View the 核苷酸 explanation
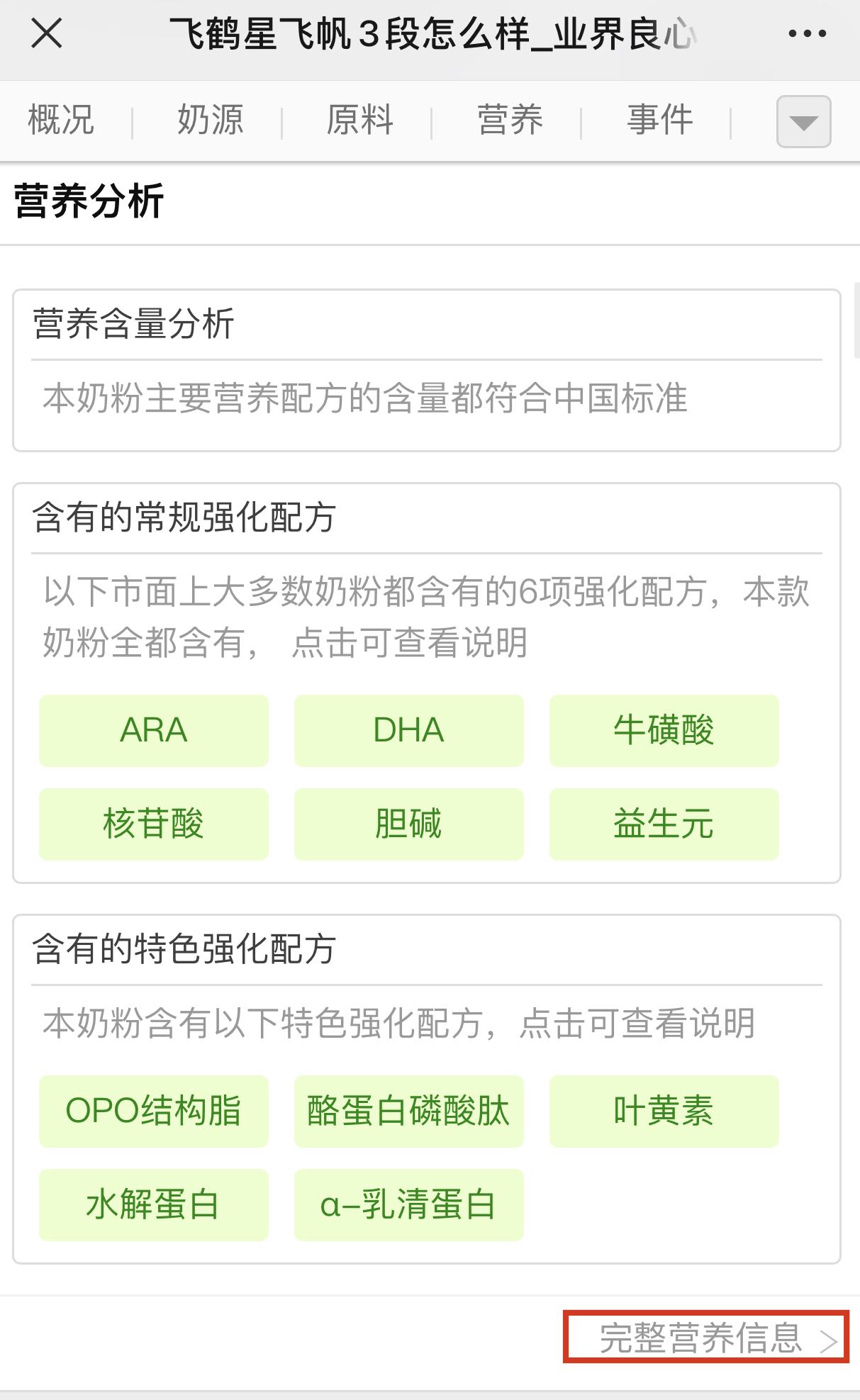The width and height of the screenshot is (860, 1400). (x=154, y=824)
